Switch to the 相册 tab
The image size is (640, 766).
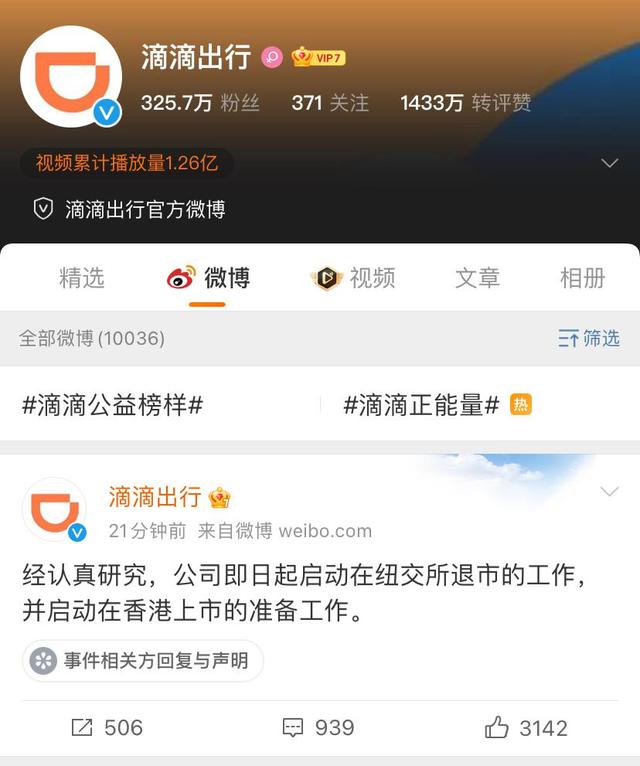[582, 278]
